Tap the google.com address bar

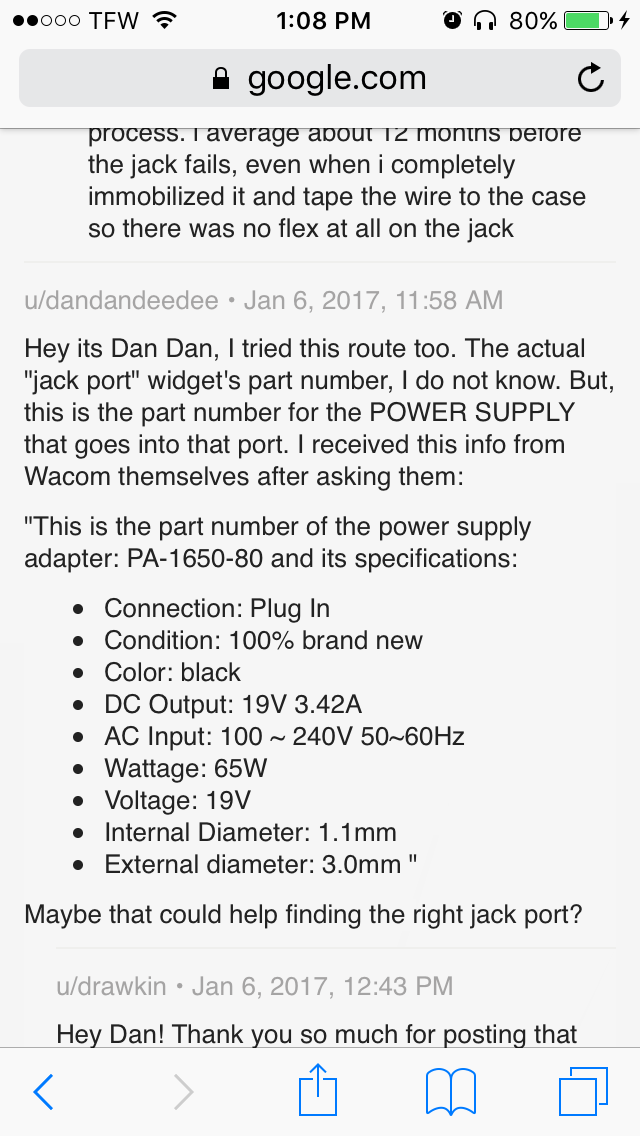tap(320, 78)
